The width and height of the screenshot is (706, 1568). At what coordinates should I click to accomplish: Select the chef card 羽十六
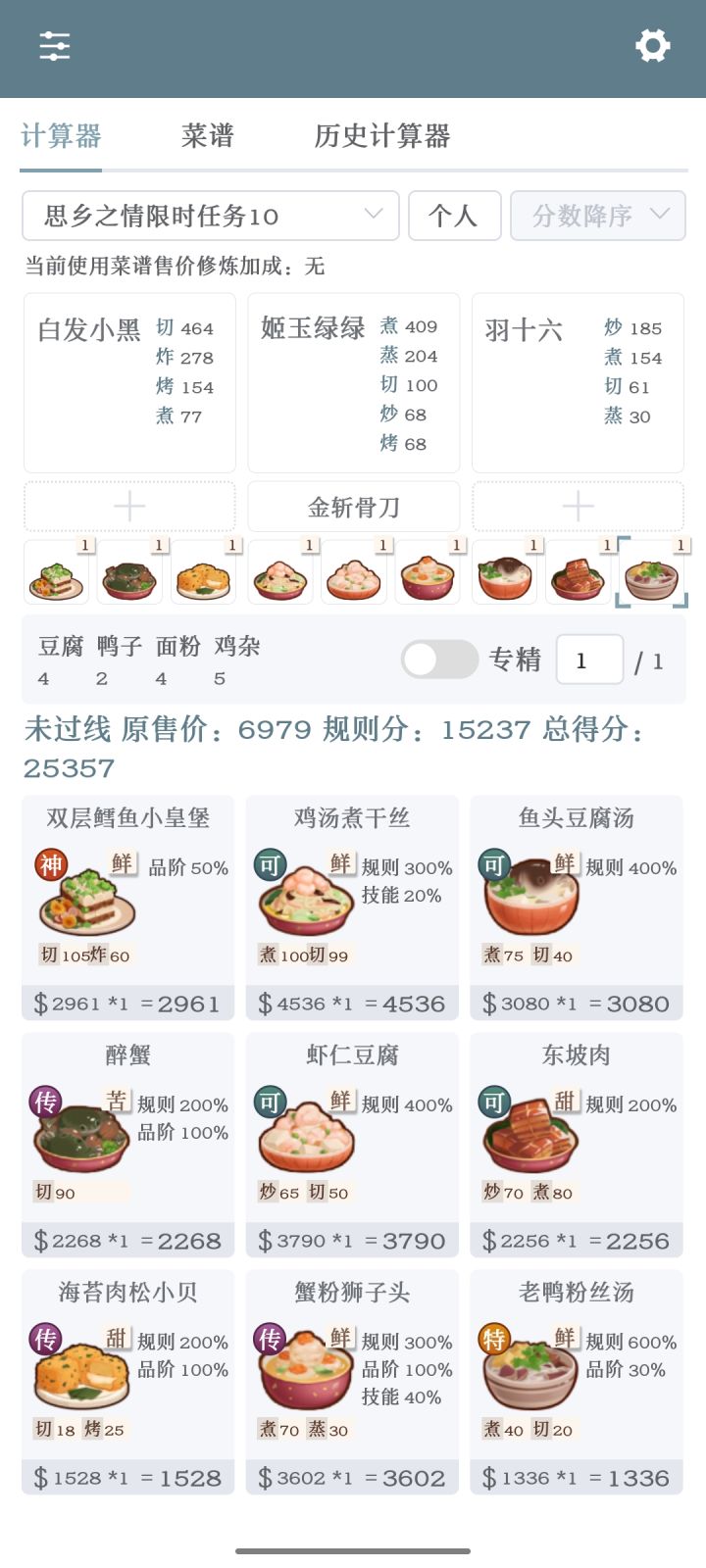click(x=578, y=383)
